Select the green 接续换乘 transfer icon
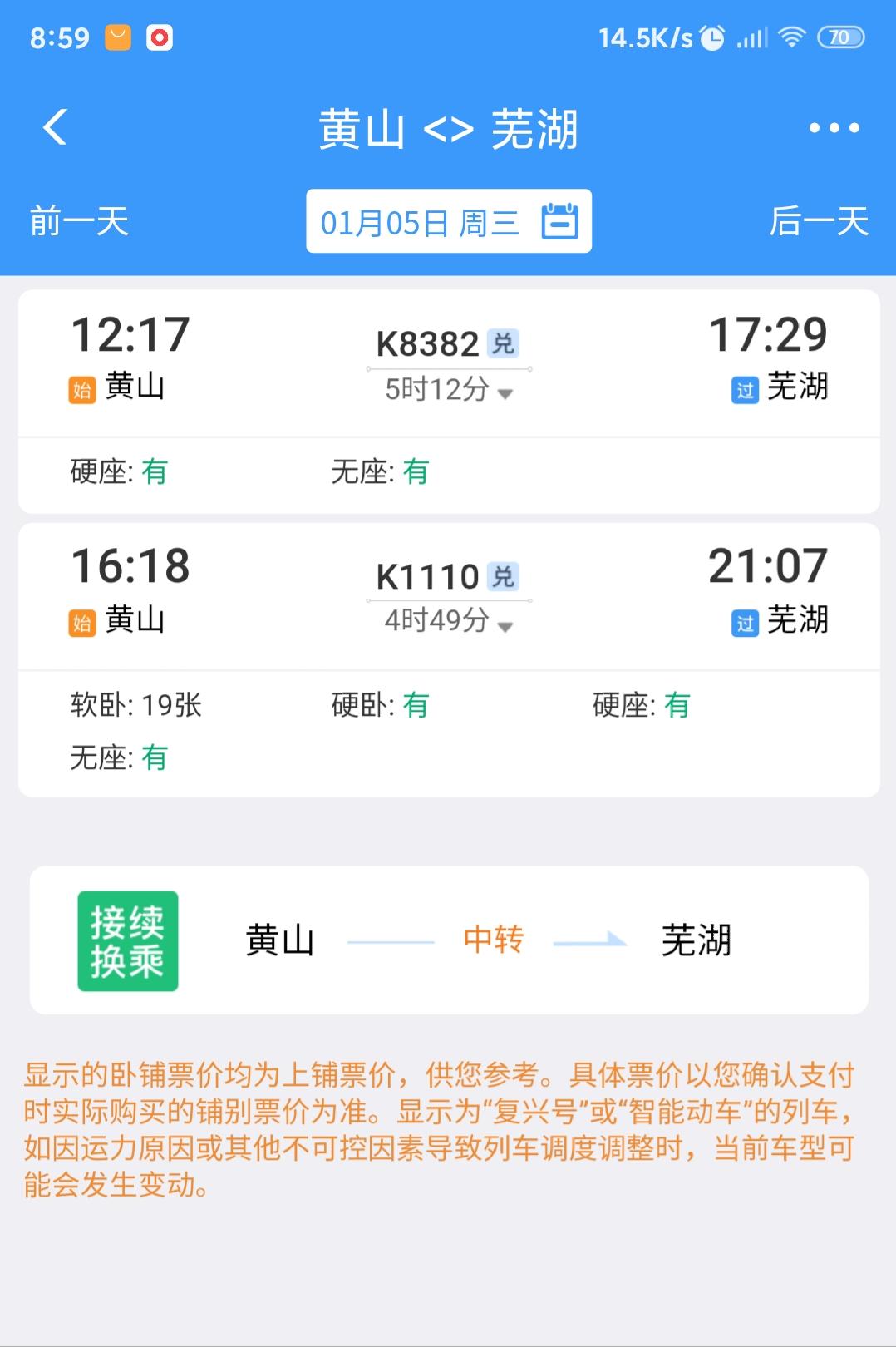 click(x=128, y=940)
